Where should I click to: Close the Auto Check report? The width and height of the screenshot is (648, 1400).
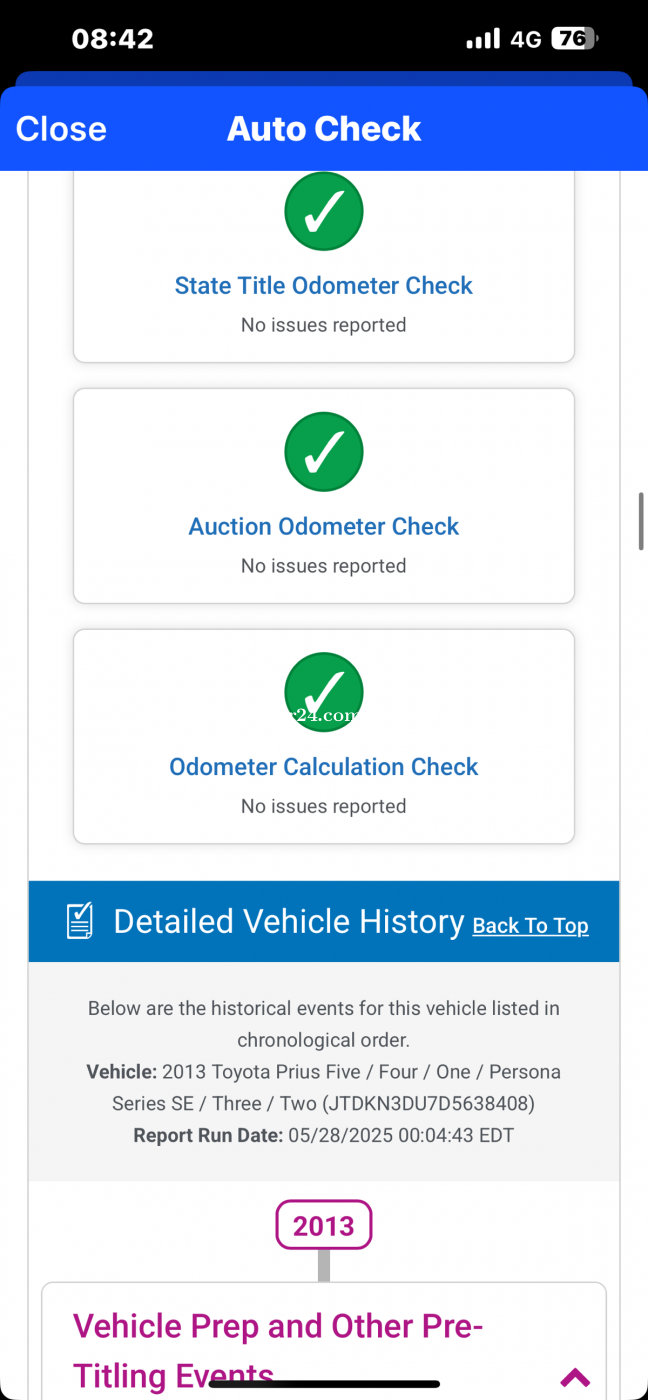[61, 128]
